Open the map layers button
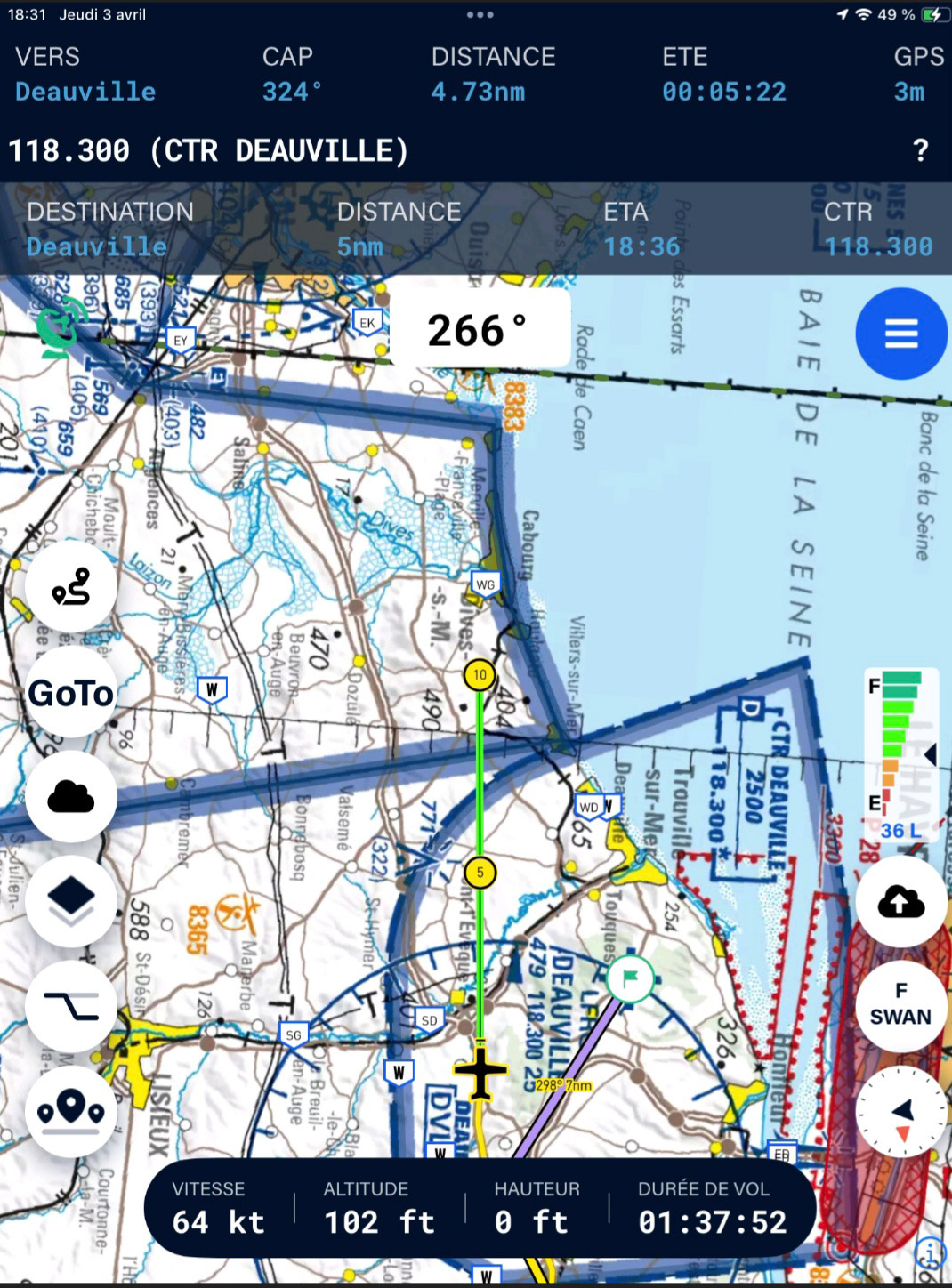952x1288 pixels. [x=71, y=900]
